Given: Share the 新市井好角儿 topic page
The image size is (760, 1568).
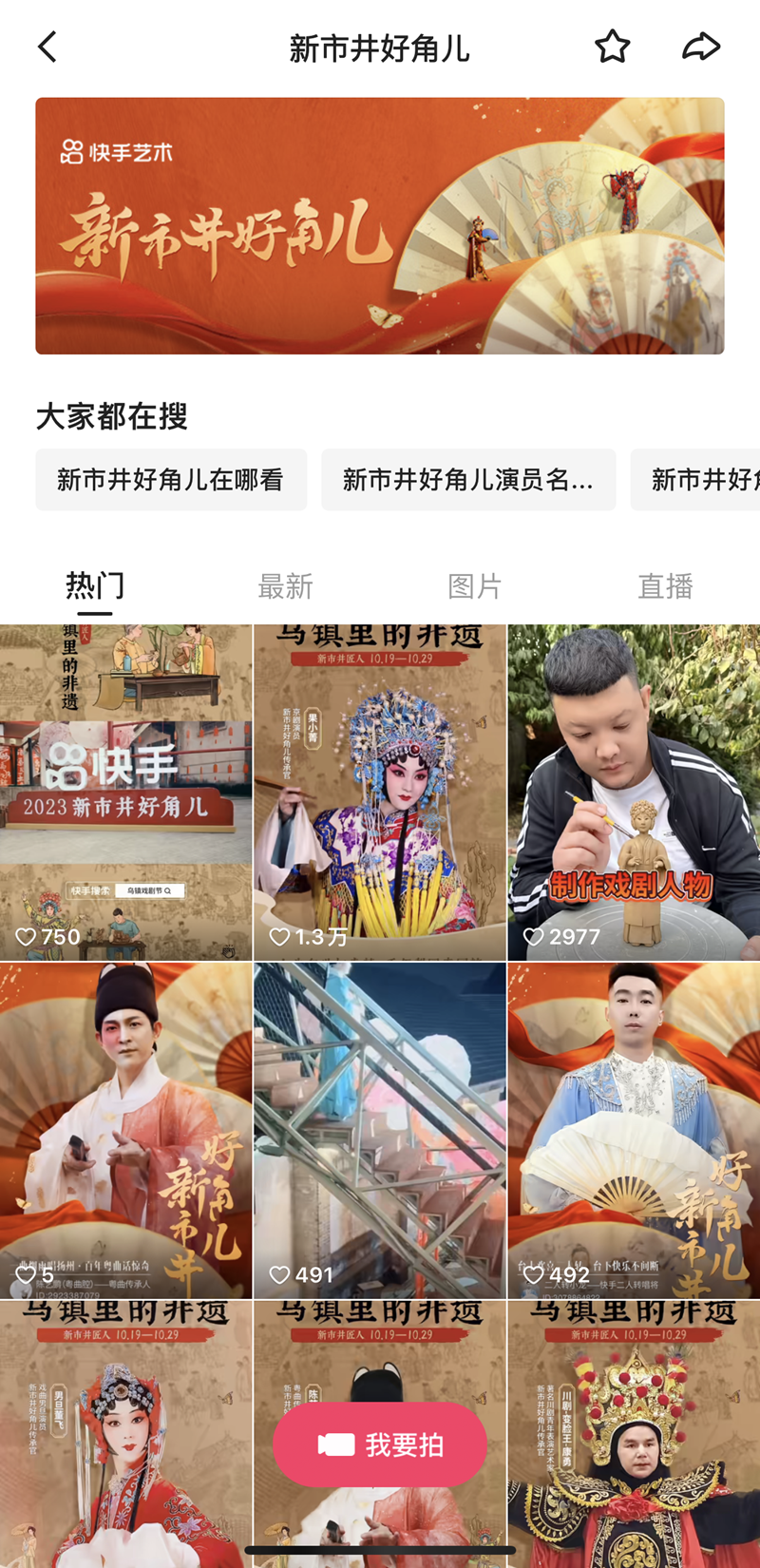Looking at the screenshot, I should pos(701,47).
